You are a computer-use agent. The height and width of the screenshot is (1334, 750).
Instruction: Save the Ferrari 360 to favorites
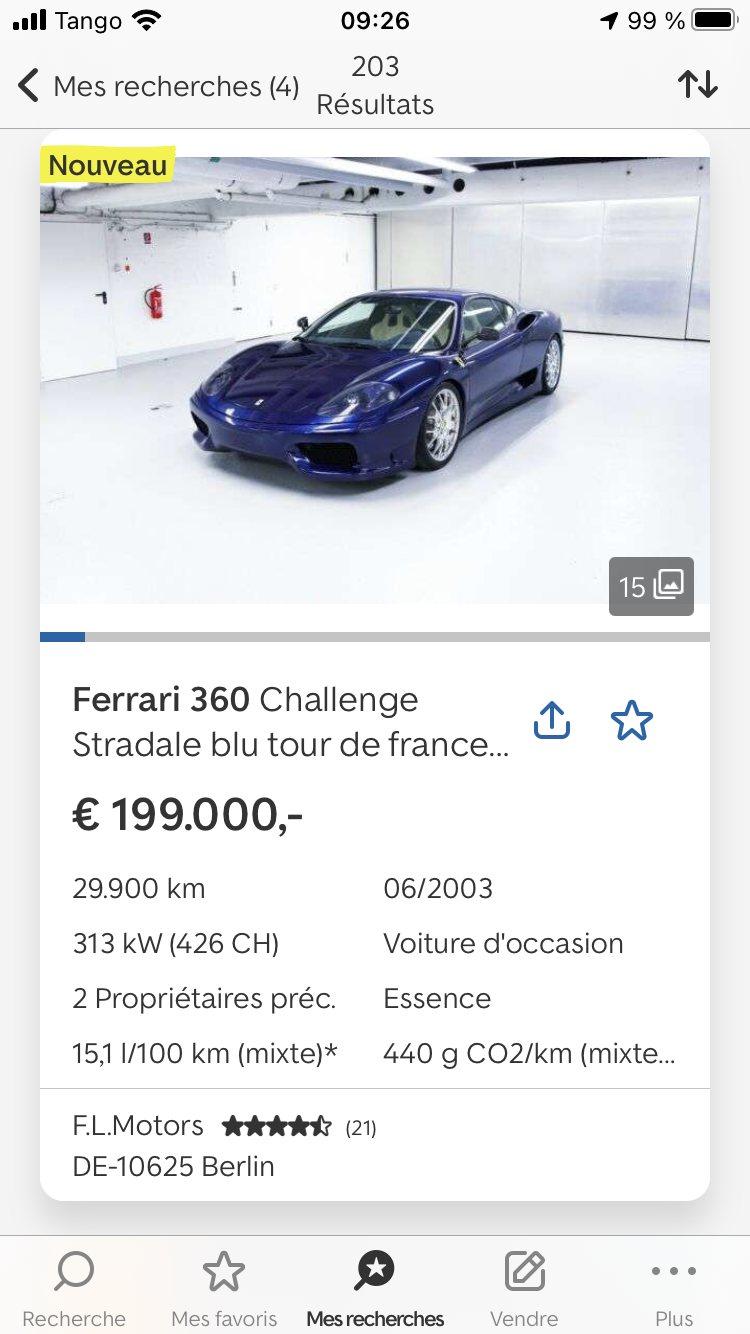click(x=632, y=720)
